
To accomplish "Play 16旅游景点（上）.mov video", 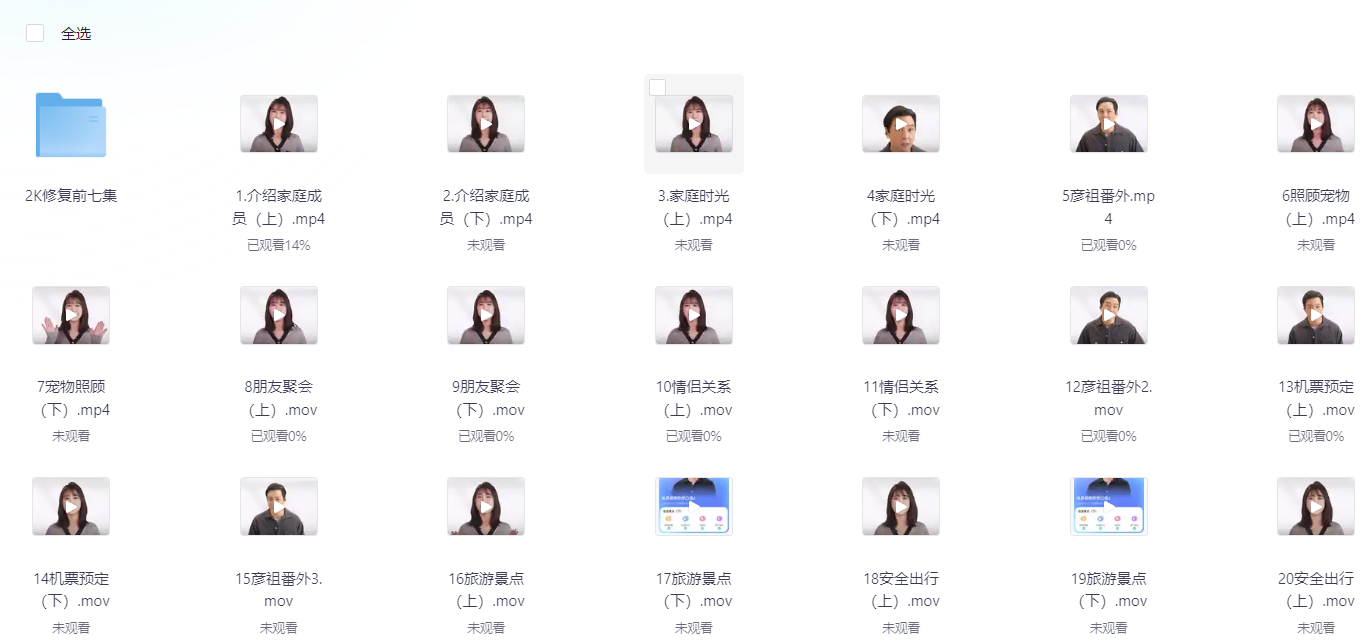I will point(486,506).
